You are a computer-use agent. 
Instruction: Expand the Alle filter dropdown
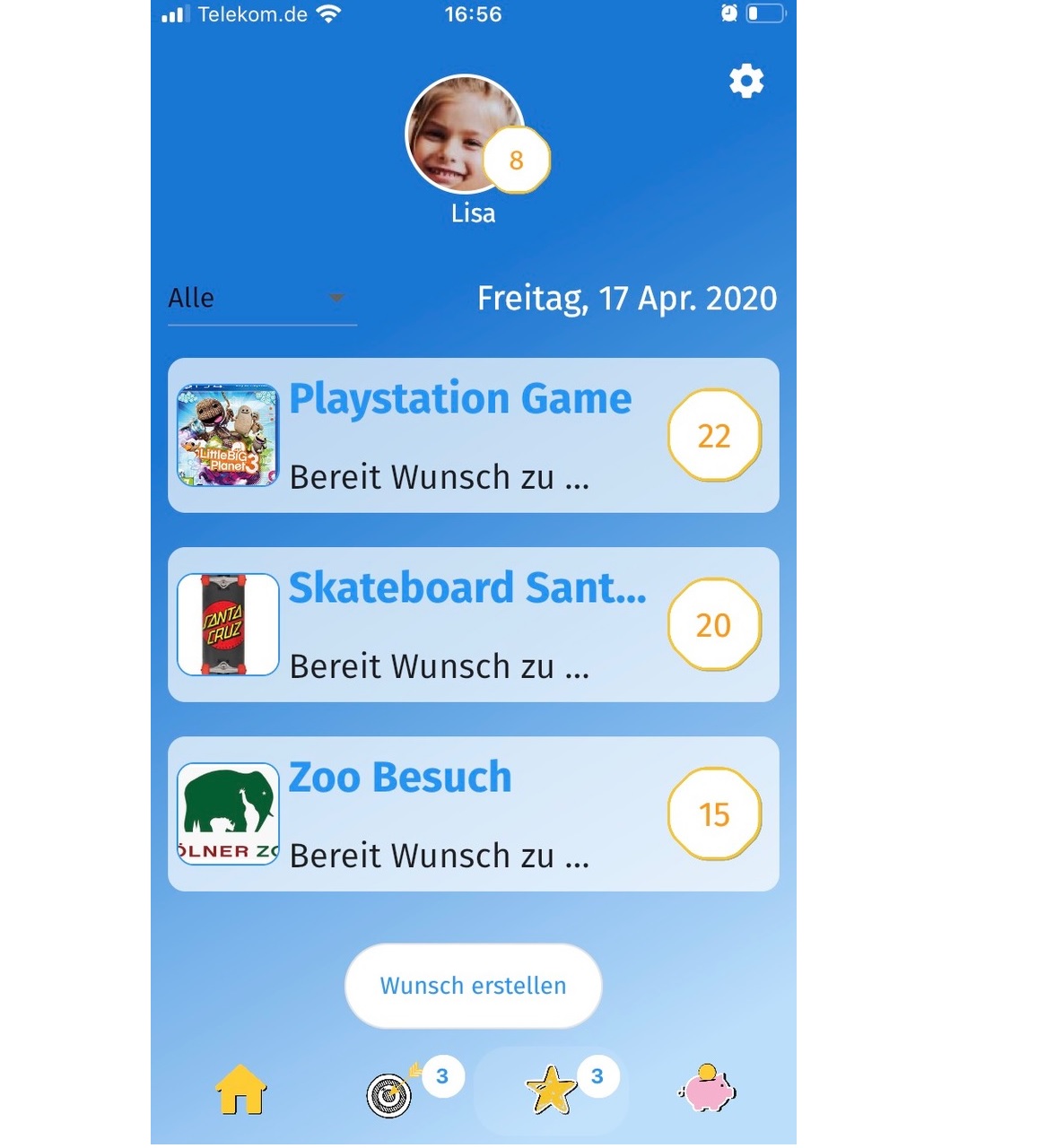click(x=261, y=299)
